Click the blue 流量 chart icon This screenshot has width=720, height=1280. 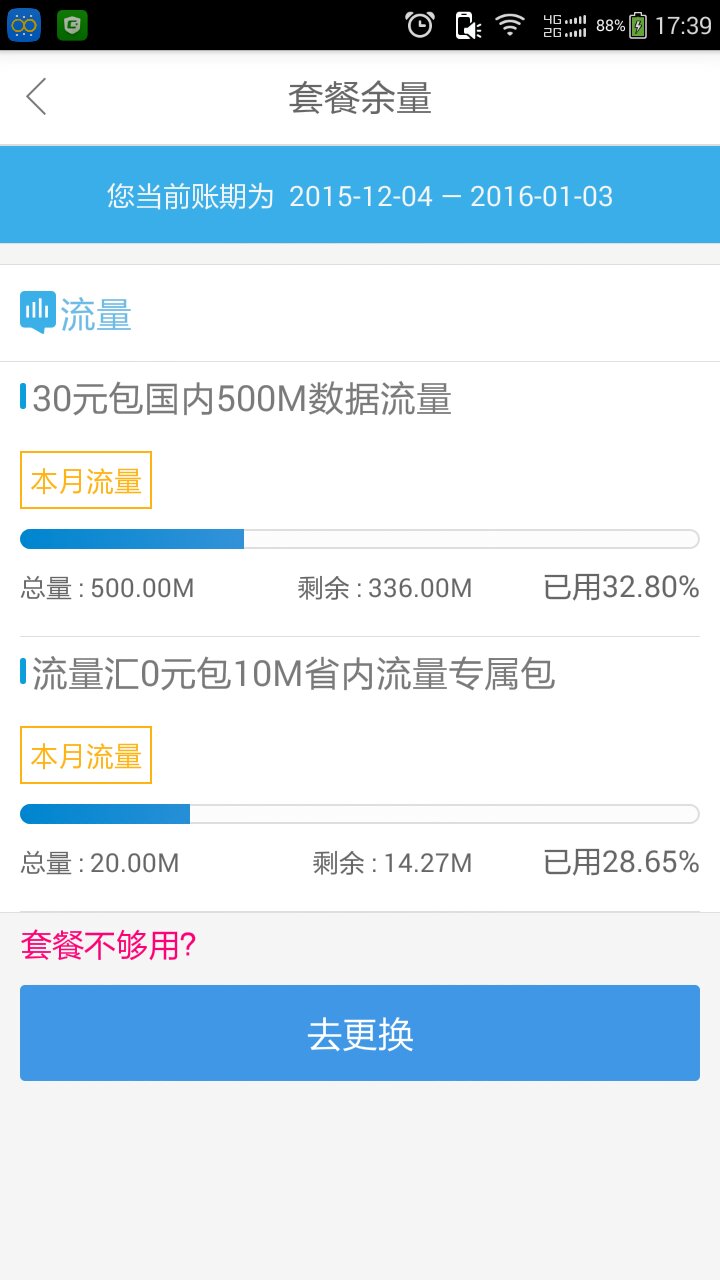click(37, 310)
